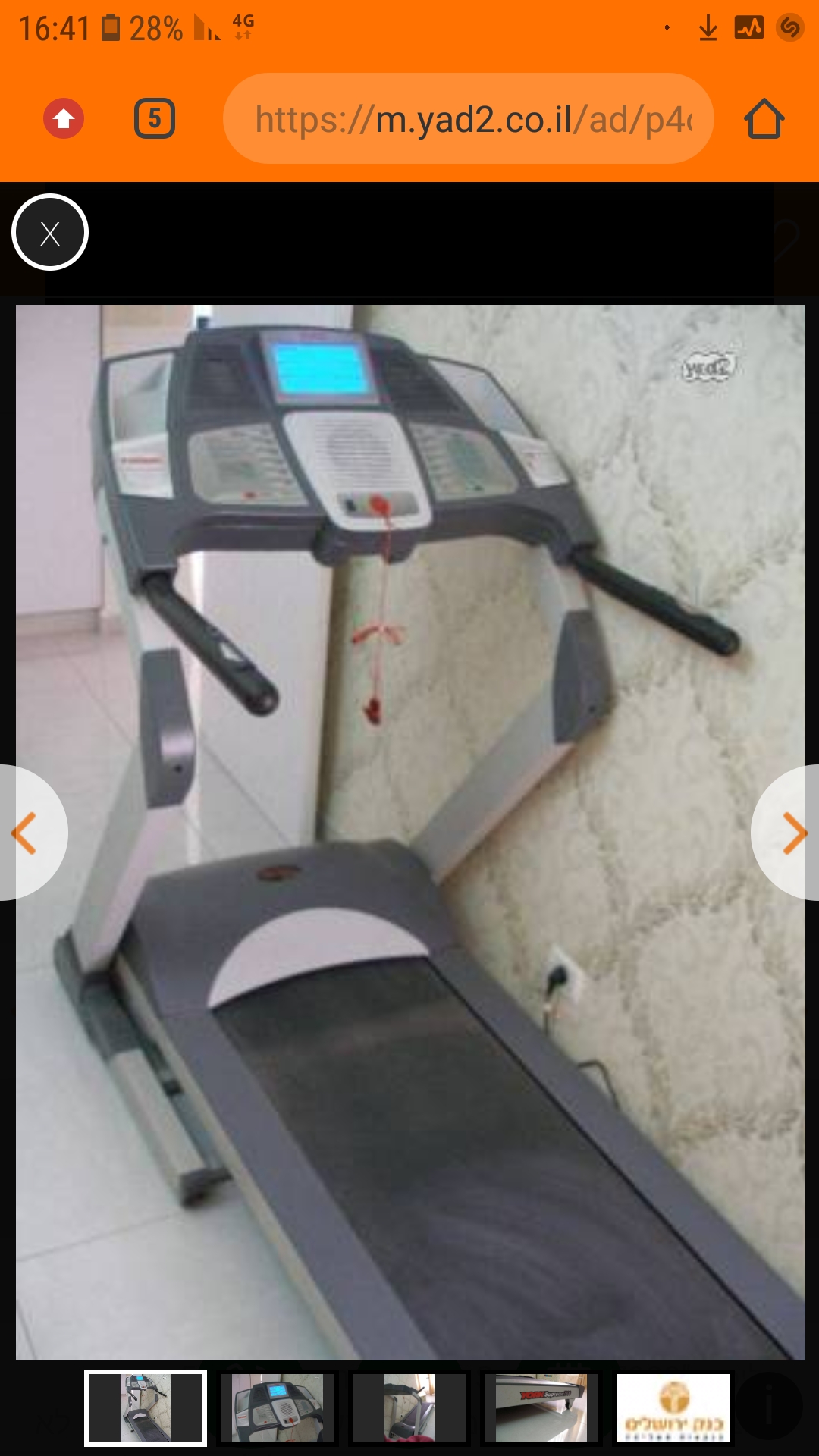Go to the previous photo

pyautogui.click(x=30, y=833)
